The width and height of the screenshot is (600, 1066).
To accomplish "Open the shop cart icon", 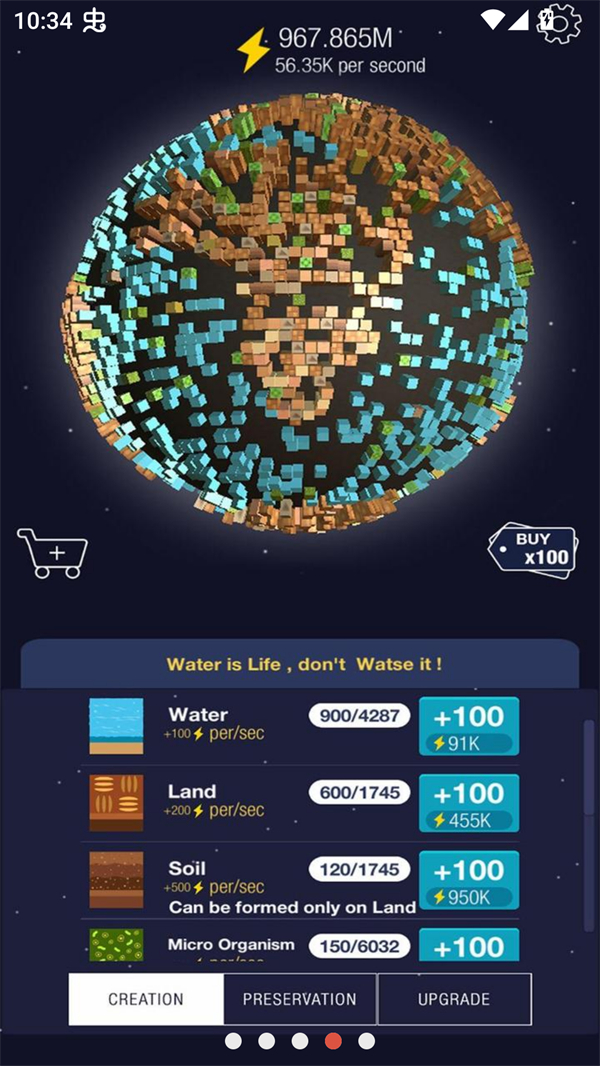I will [52, 552].
